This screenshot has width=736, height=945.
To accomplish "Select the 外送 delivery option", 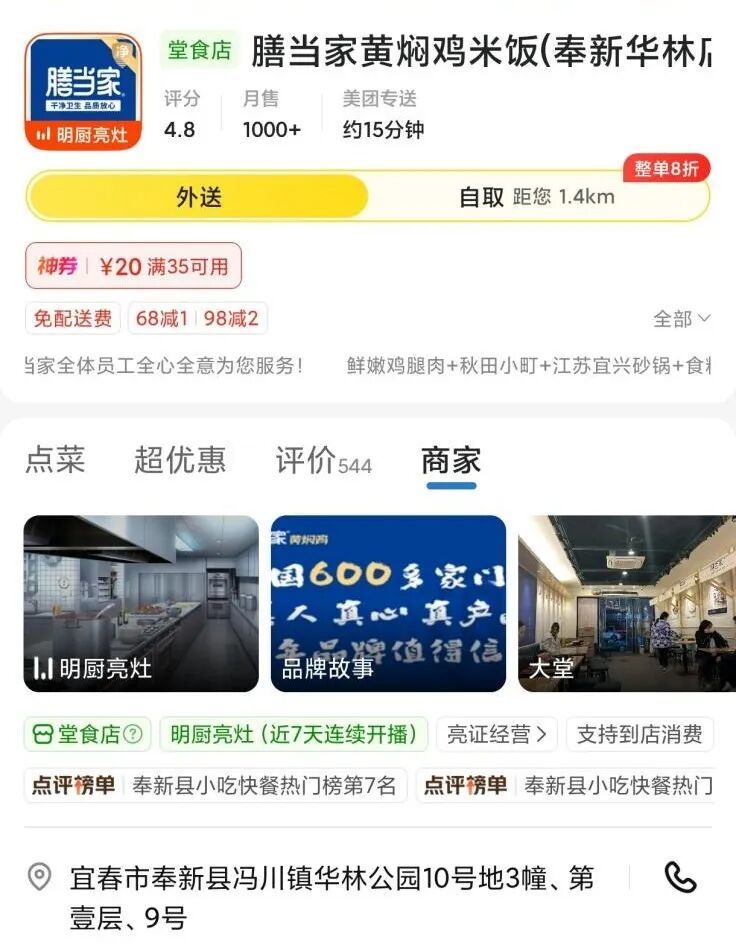I will (198, 197).
